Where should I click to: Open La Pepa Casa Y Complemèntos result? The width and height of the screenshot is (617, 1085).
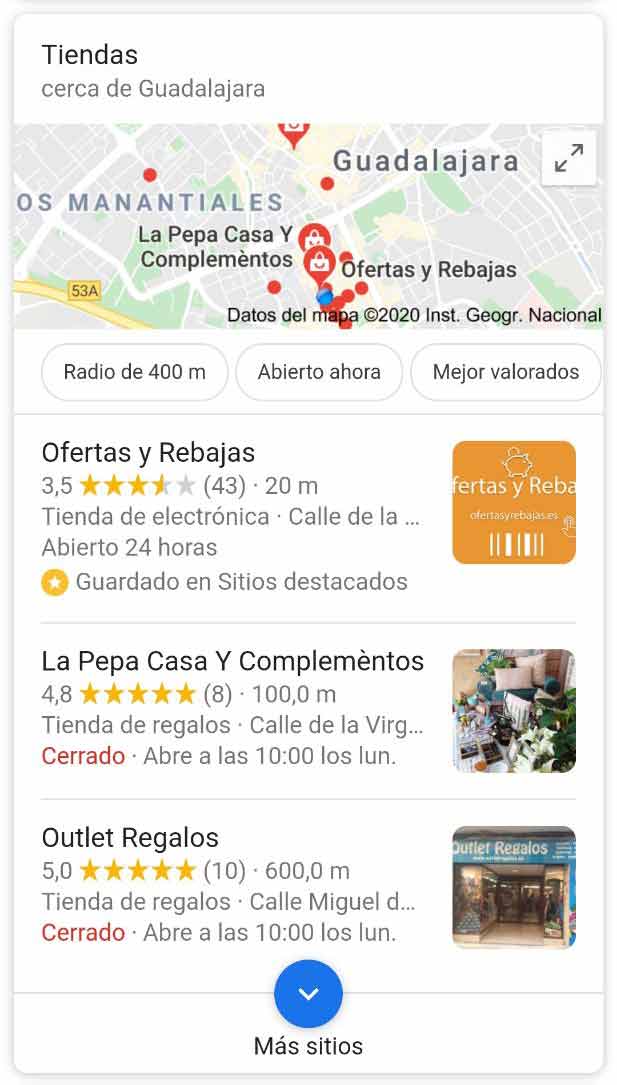coord(232,662)
